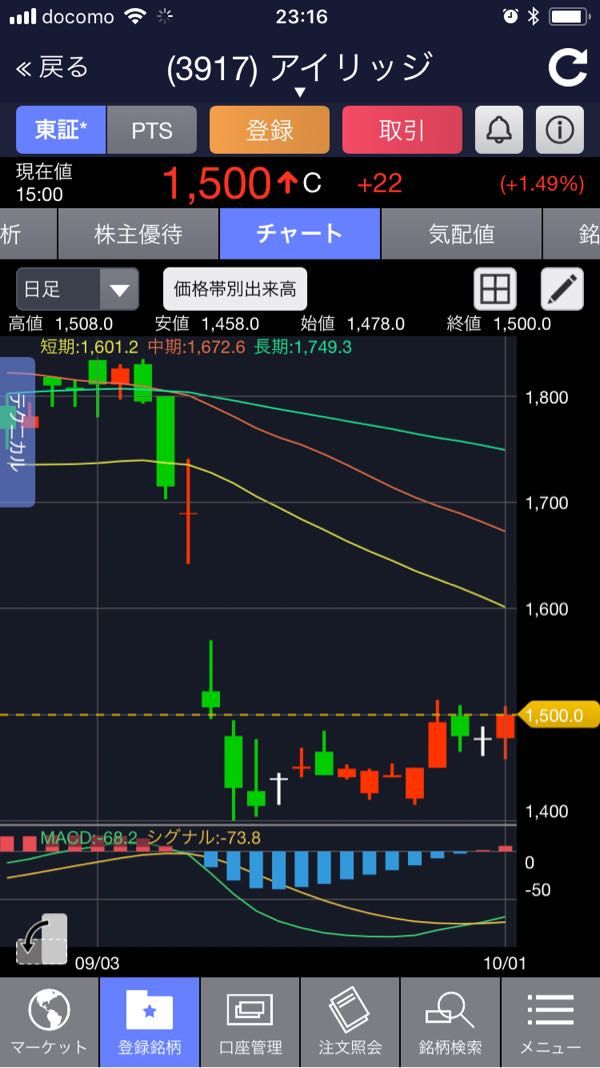Open the 日足 timeframe dropdown
Viewport: 600px width, 1068px height.
(78, 289)
